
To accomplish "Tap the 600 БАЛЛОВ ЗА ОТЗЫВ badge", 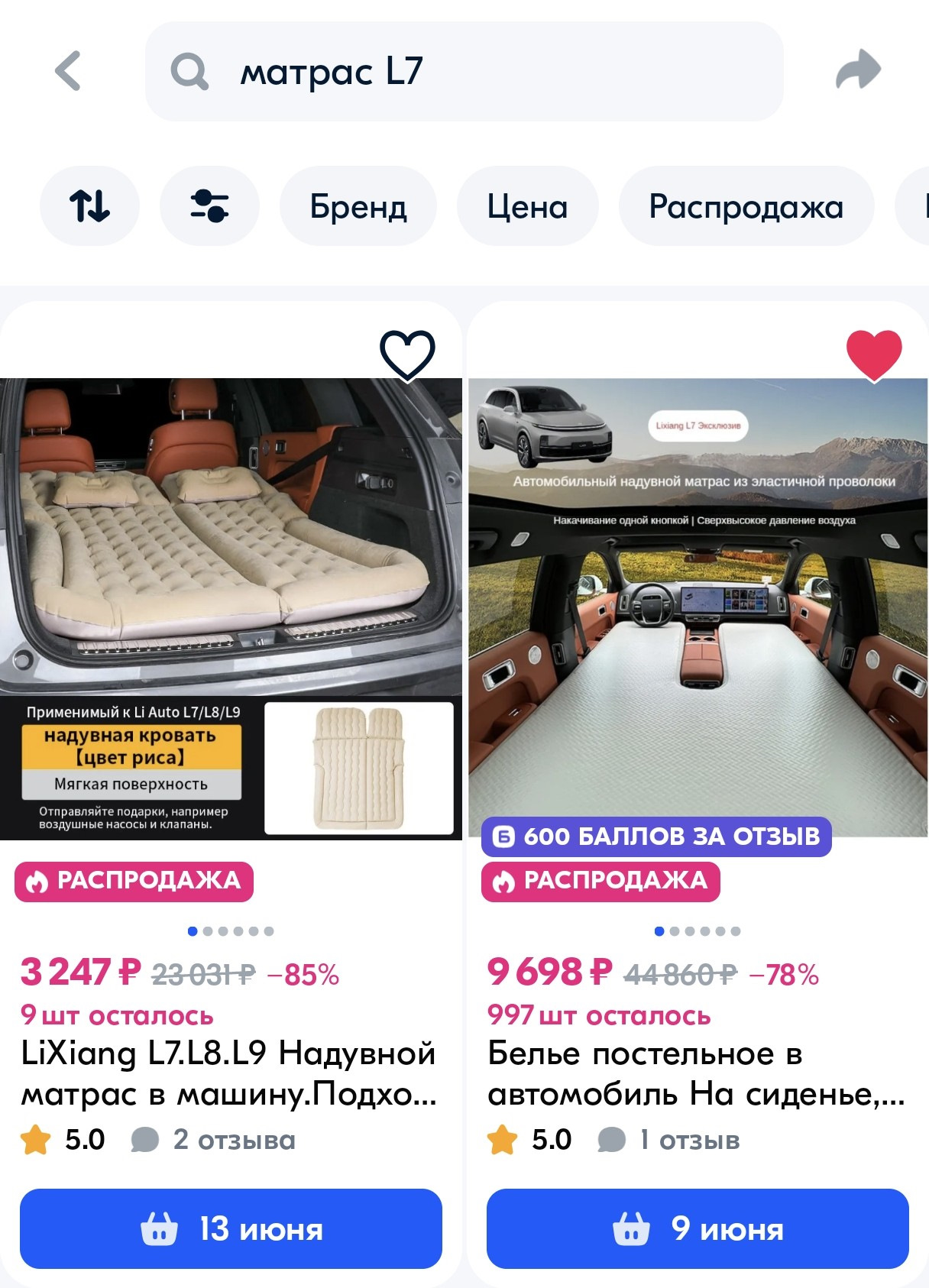I will click(x=657, y=838).
